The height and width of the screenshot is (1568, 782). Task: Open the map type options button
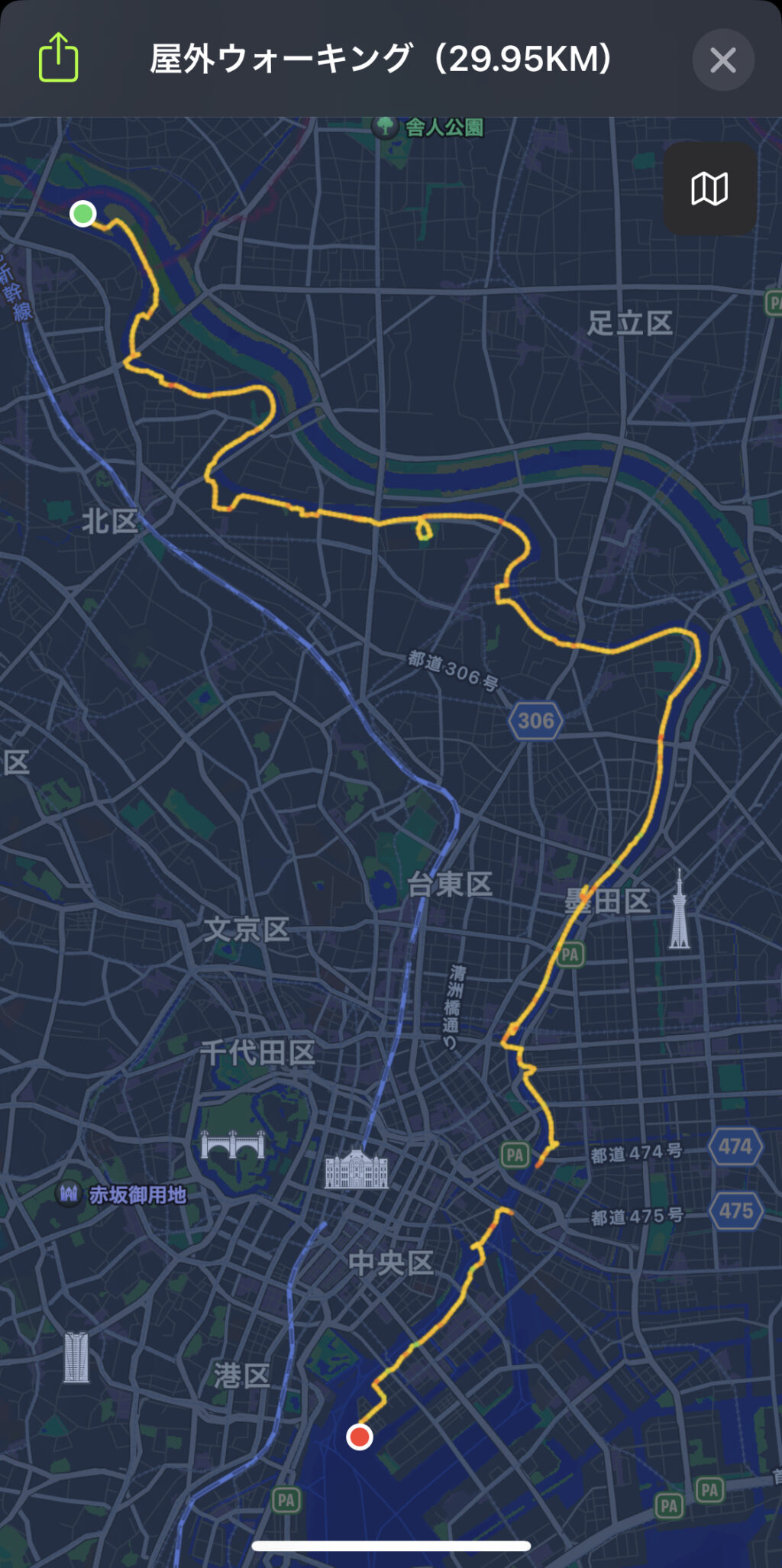point(709,188)
